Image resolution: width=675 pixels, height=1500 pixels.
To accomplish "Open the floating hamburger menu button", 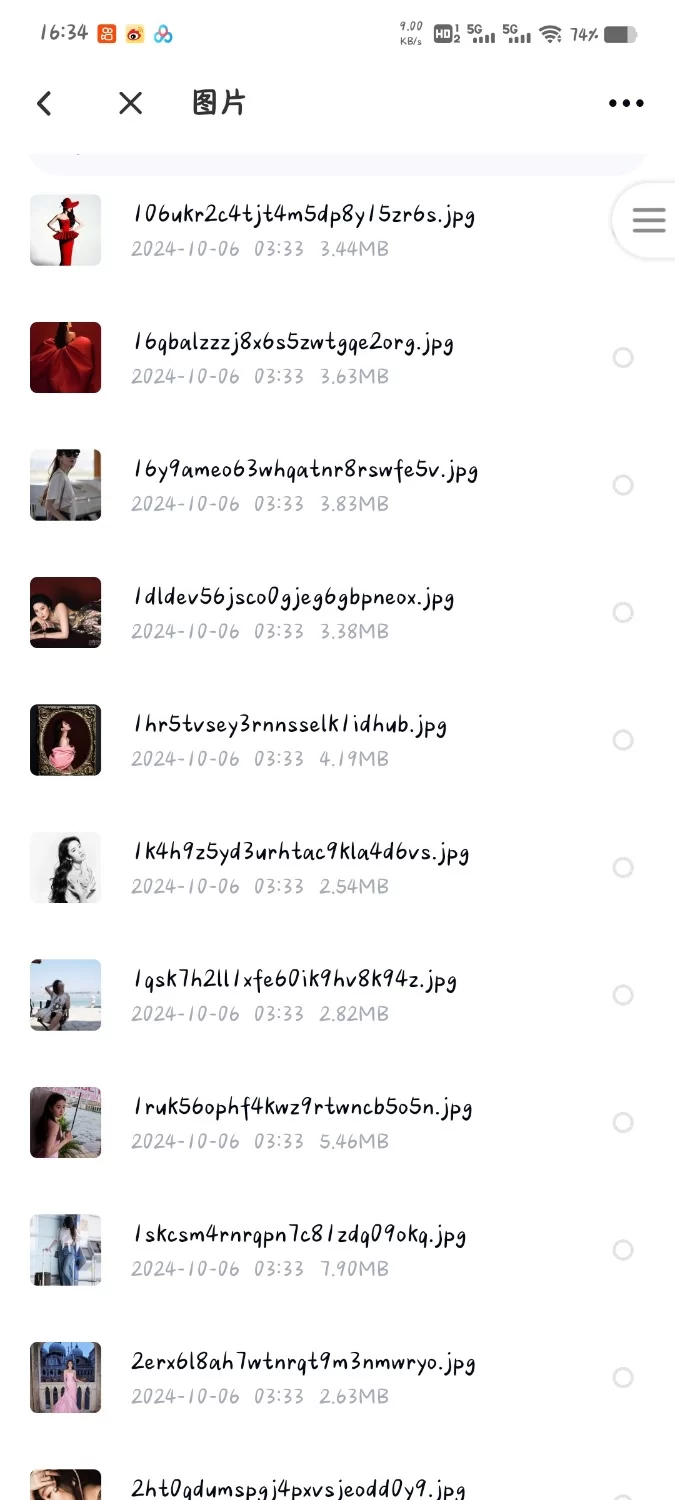I will [x=648, y=221].
